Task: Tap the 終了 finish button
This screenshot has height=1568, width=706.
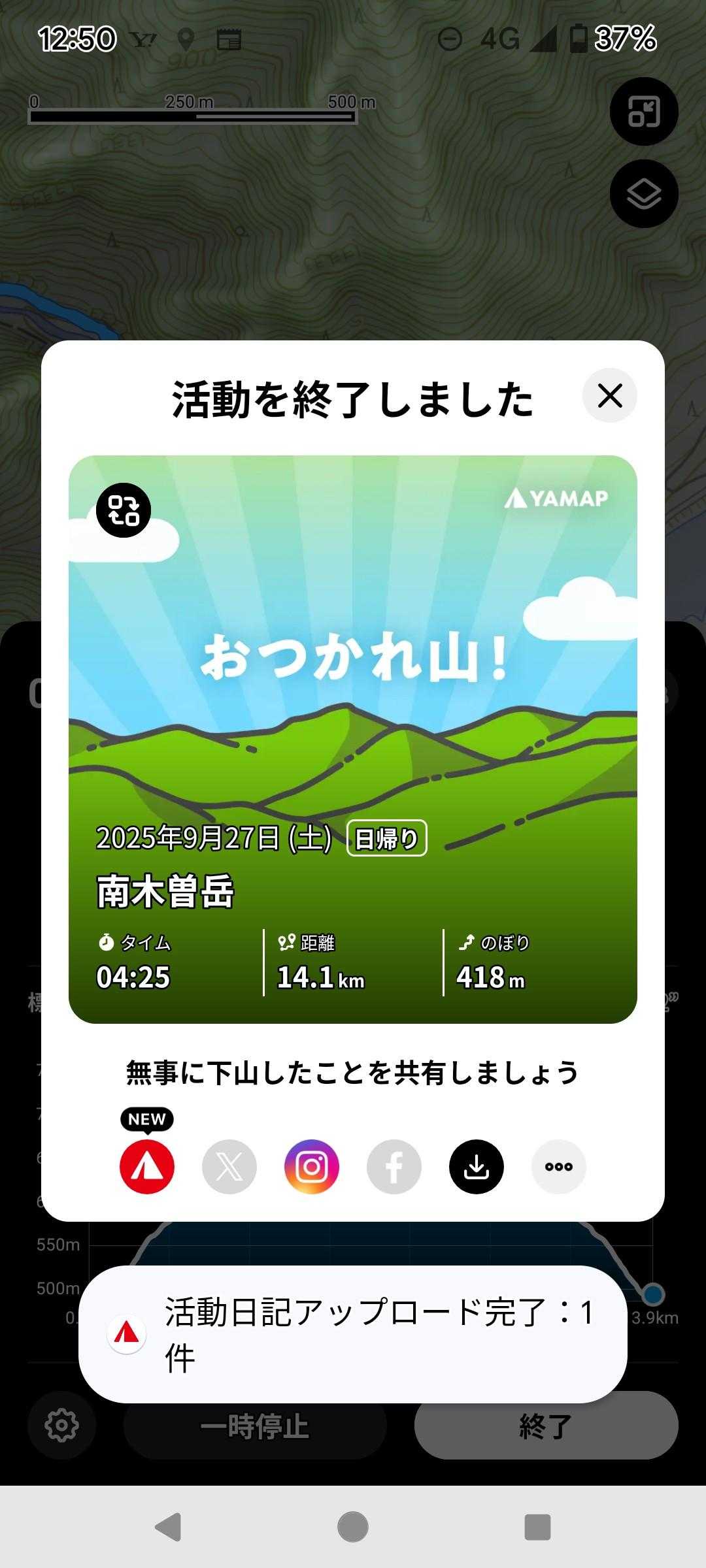Action: tap(546, 1425)
